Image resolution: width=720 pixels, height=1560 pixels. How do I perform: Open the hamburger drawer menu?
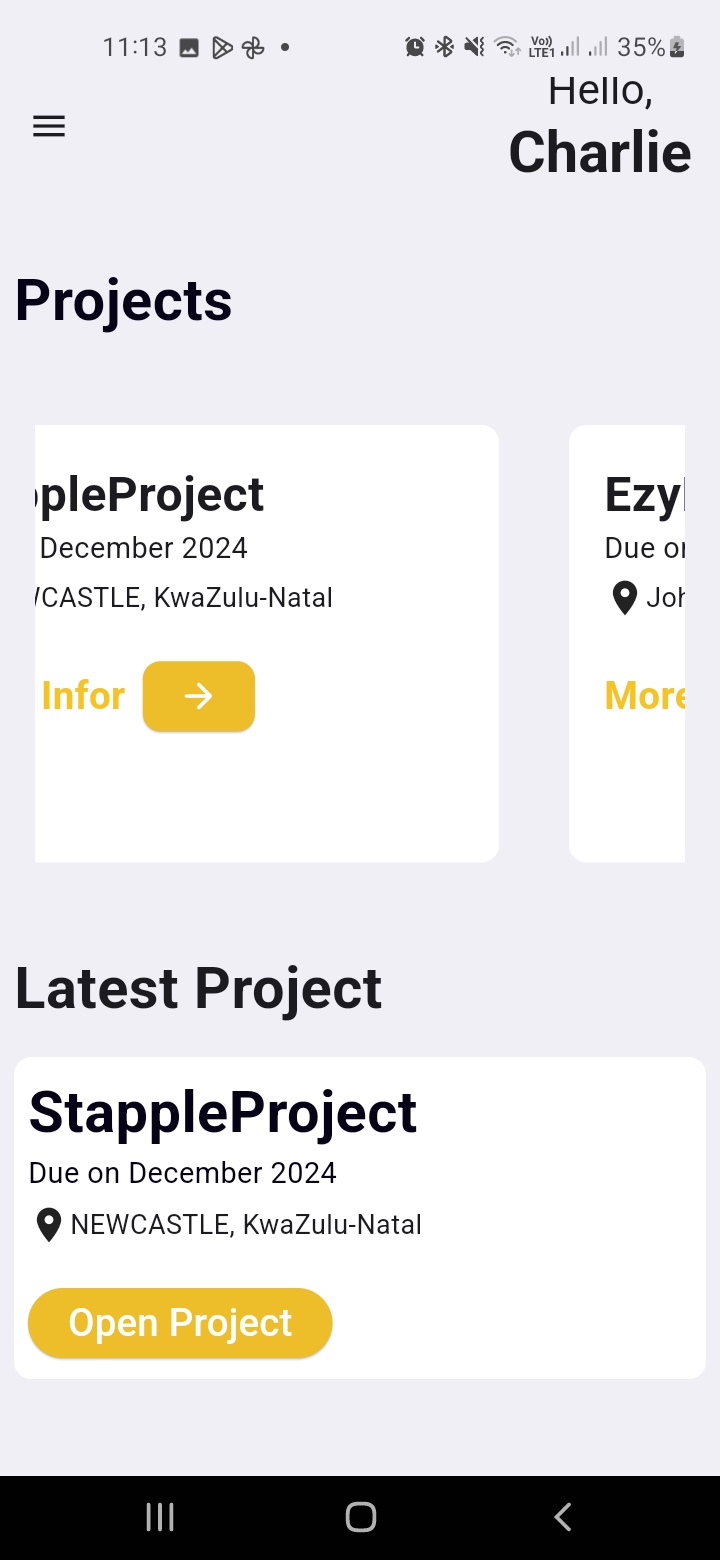pos(49,126)
